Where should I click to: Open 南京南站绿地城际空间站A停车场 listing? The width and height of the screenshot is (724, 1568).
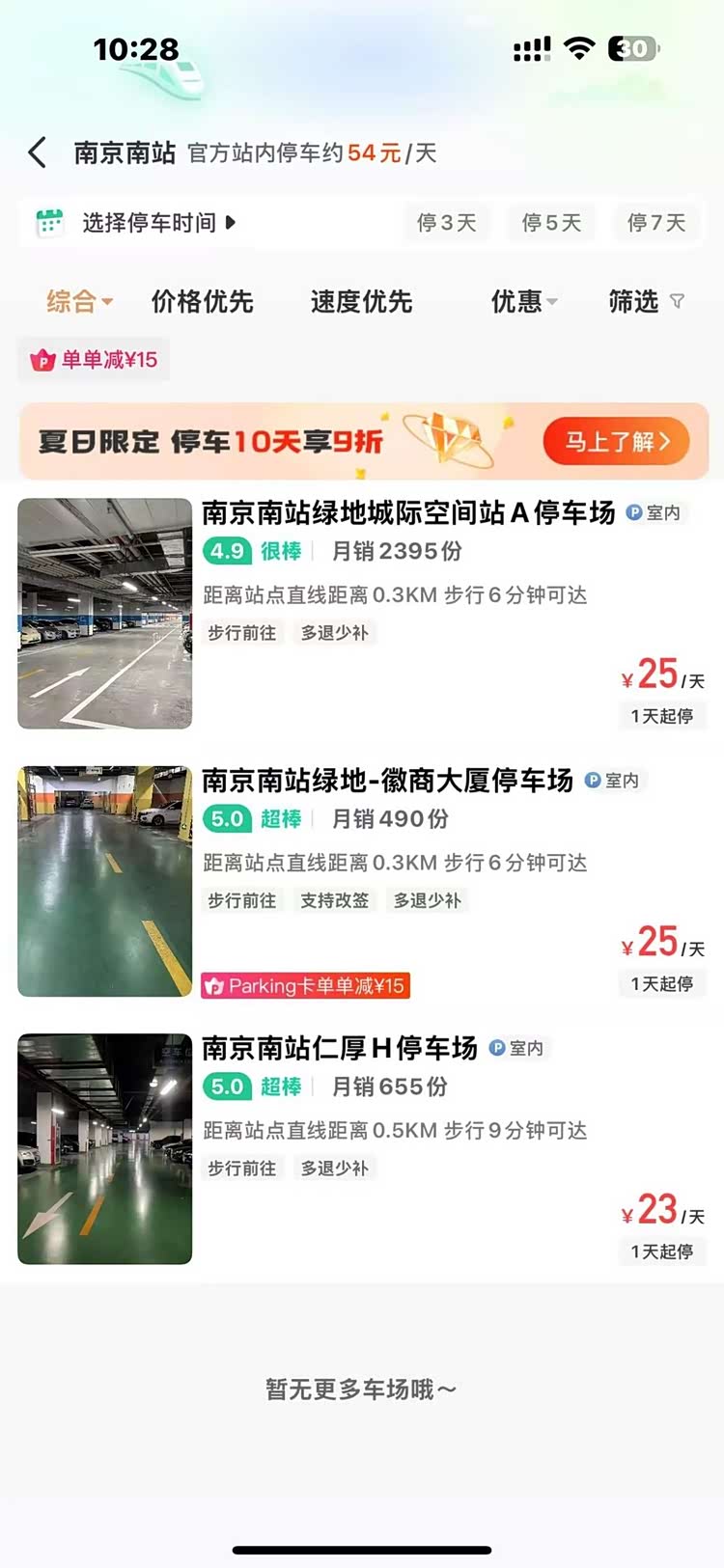point(407,513)
